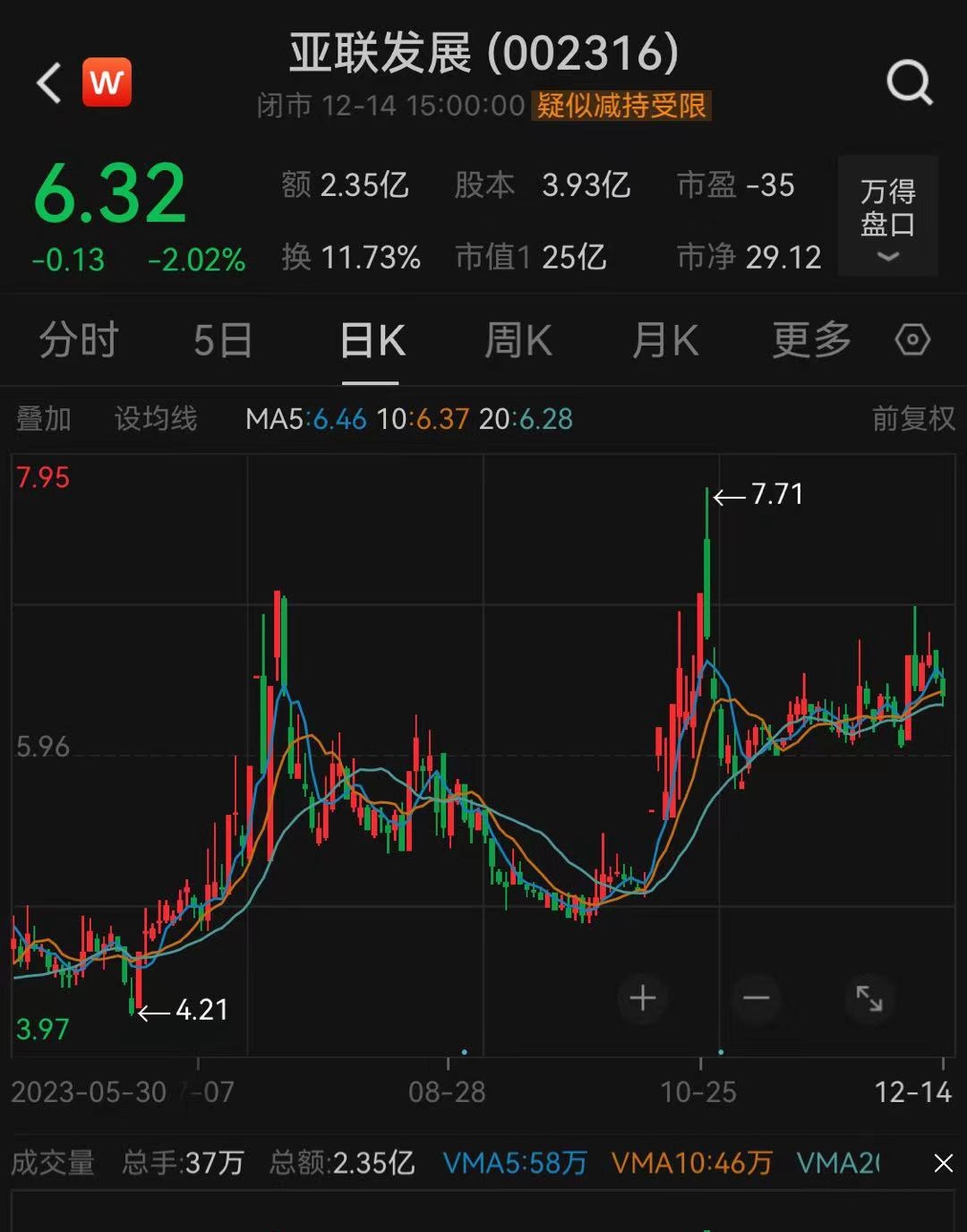This screenshot has height=1232, width=967.
Task: Change the 前复权 adjustment mode
Action: pyautogui.click(x=912, y=418)
